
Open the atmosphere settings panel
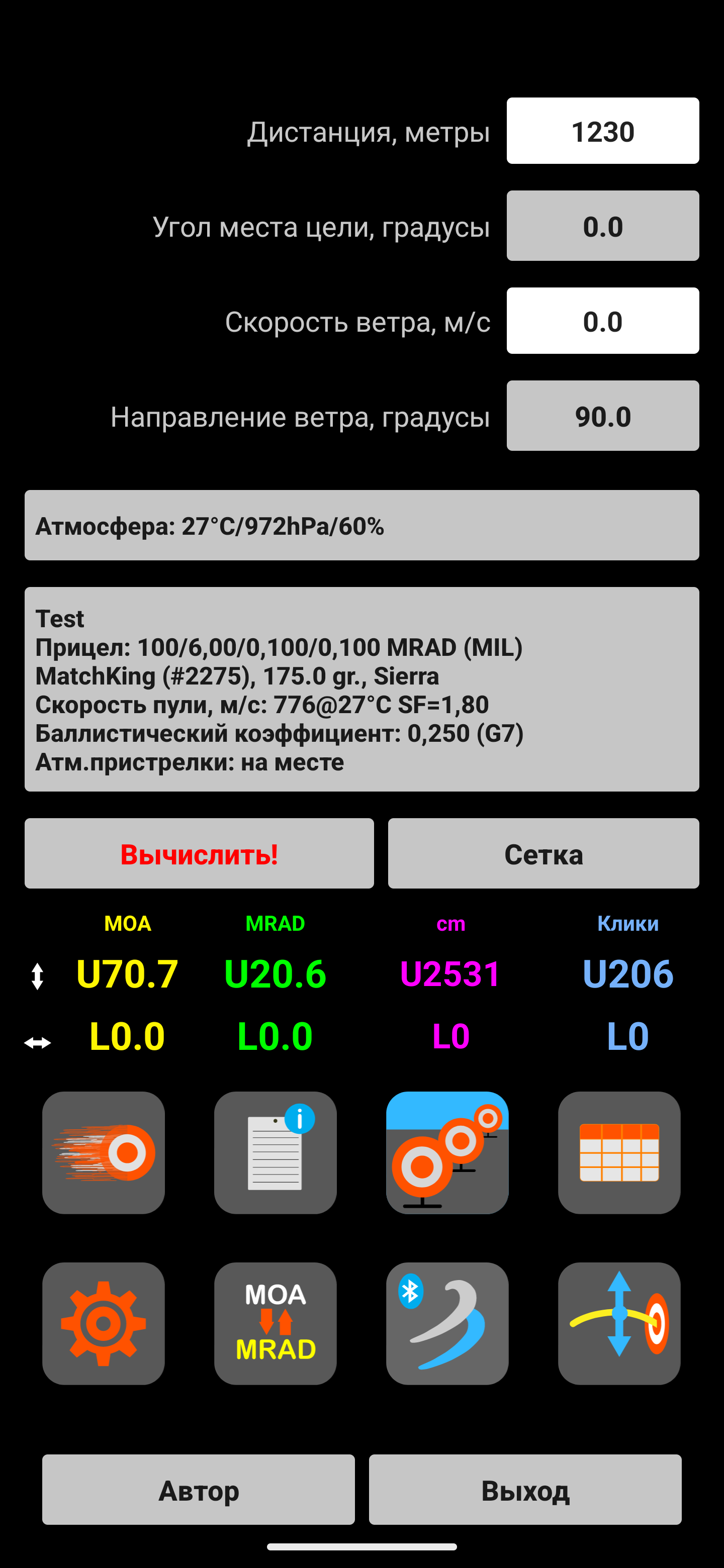pyautogui.click(x=361, y=525)
